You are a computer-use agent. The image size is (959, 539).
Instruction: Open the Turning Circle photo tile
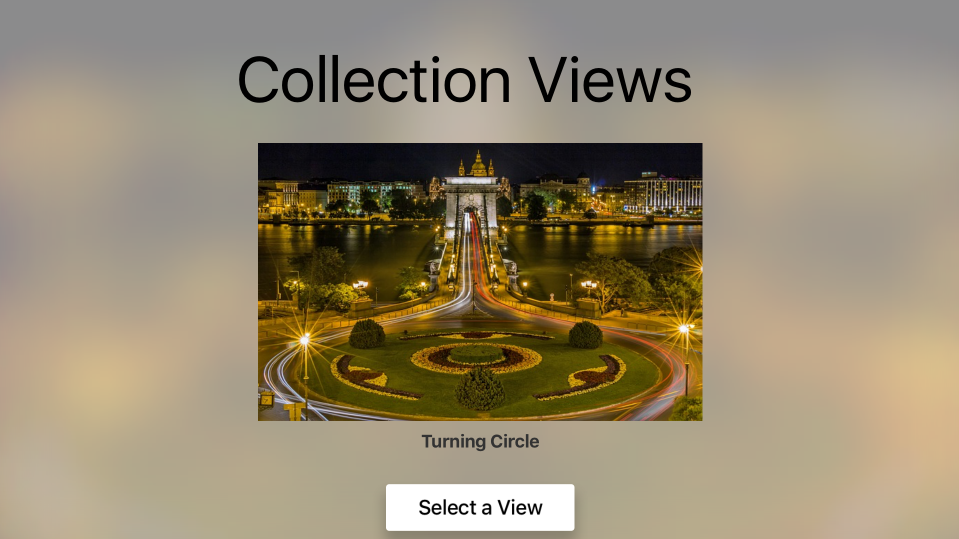[x=480, y=282]
